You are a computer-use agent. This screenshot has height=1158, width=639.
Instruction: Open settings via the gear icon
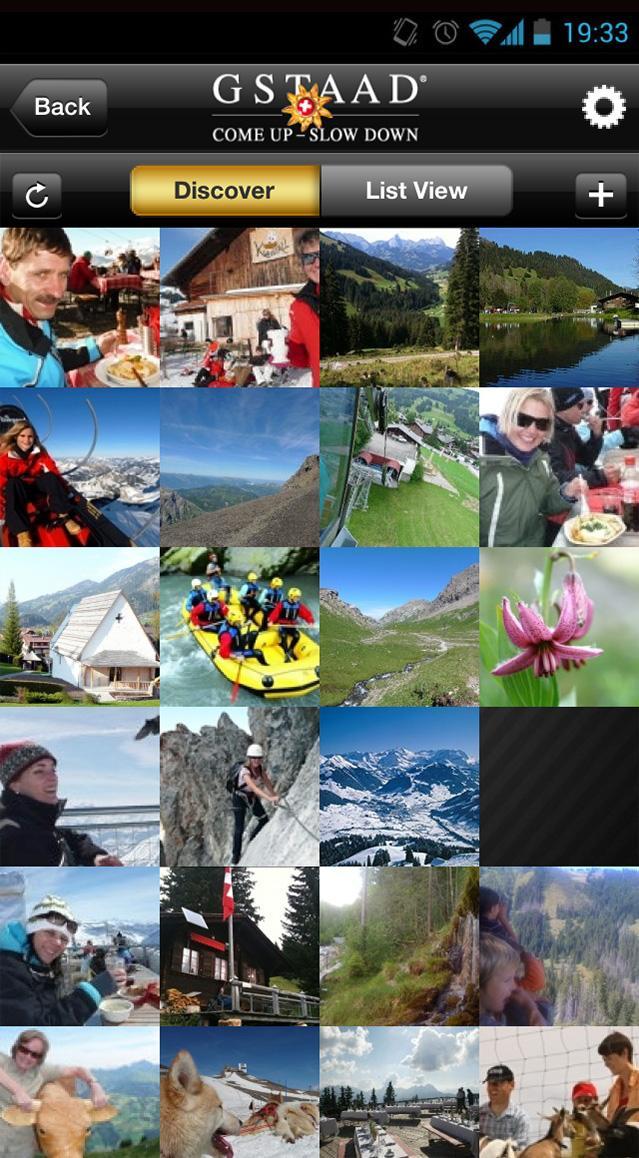(603, 107)
